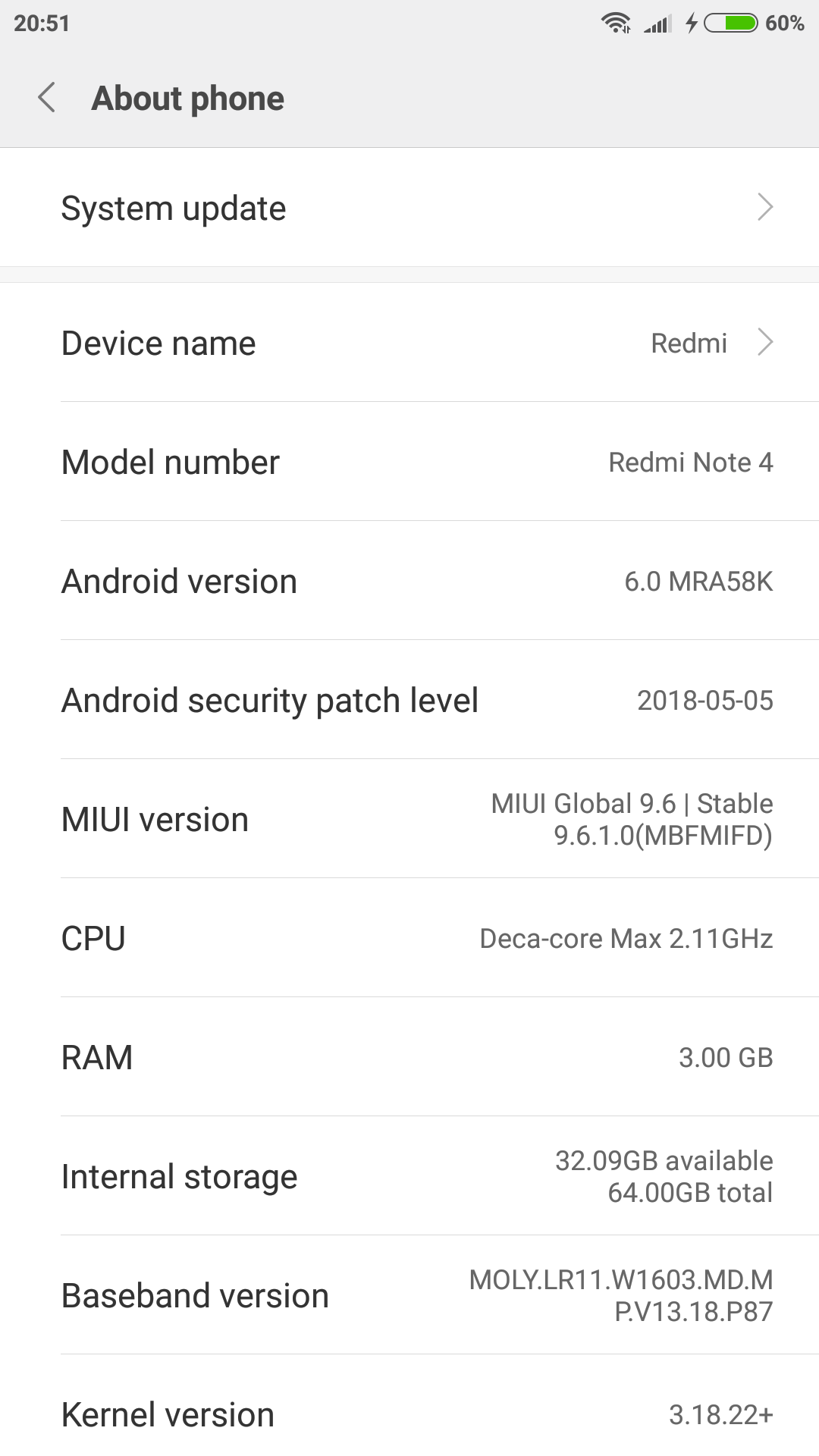Tap the Android security patch level row

(x=409, y=700)
